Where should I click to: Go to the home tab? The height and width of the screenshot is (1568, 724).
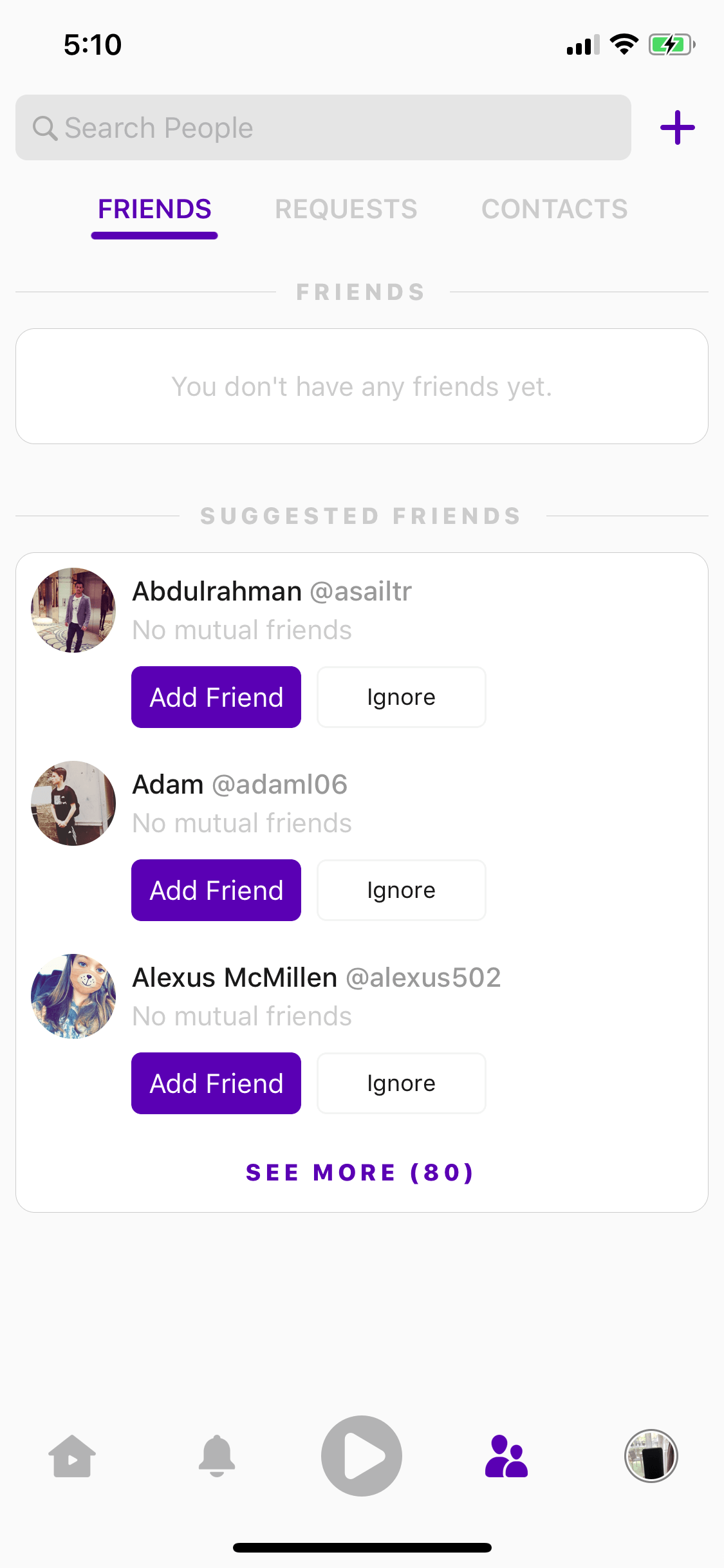coord(72,1456)
